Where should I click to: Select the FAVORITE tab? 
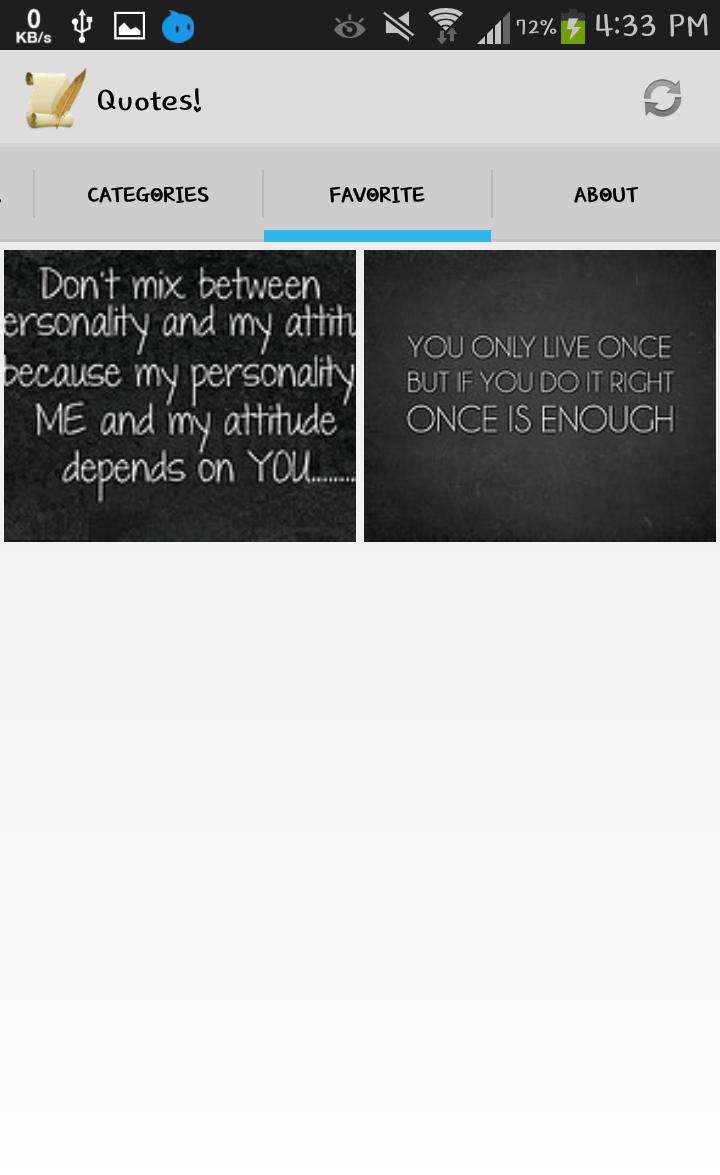tap(377, 194)
